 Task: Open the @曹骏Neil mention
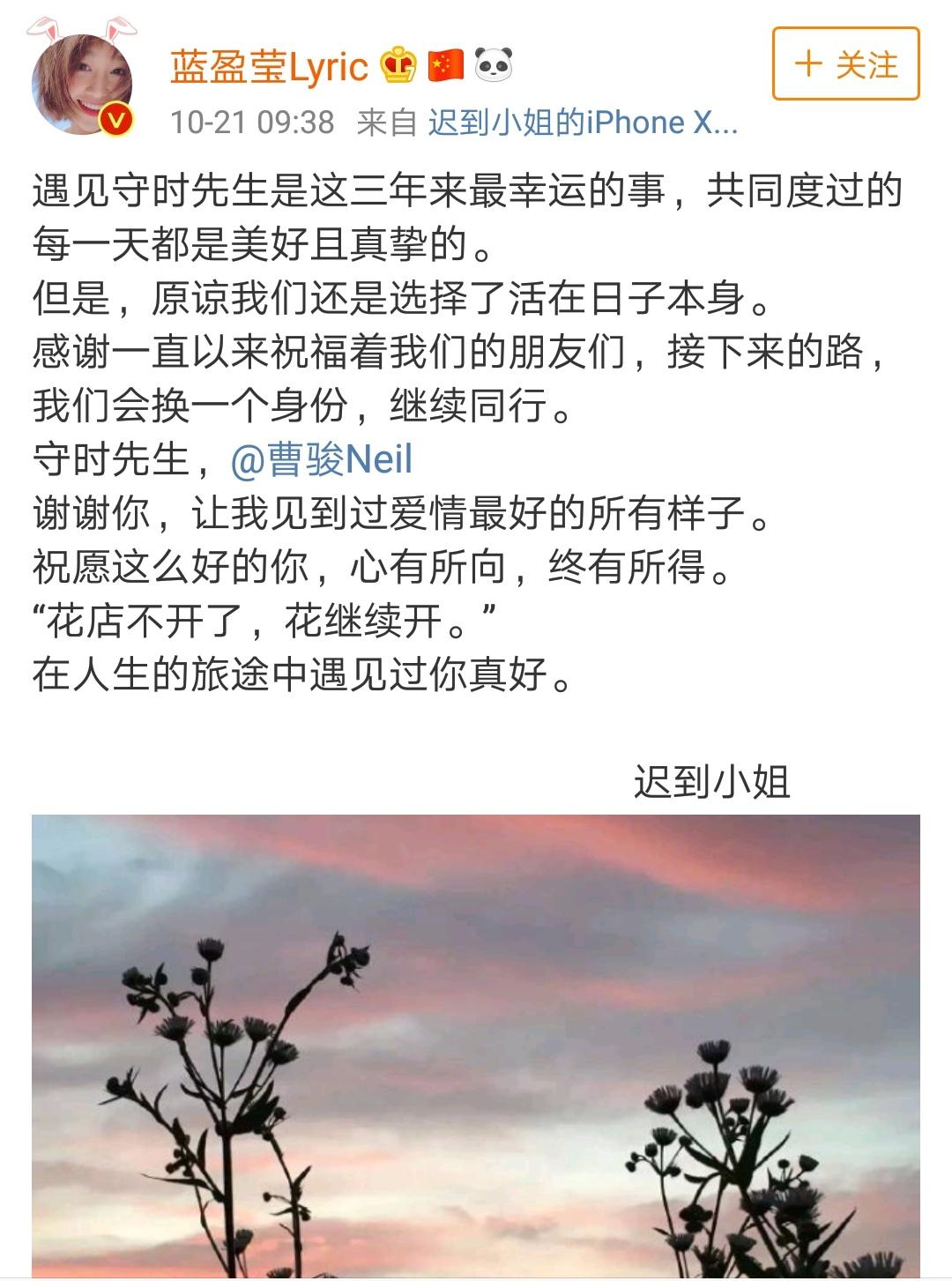[322, 459]
